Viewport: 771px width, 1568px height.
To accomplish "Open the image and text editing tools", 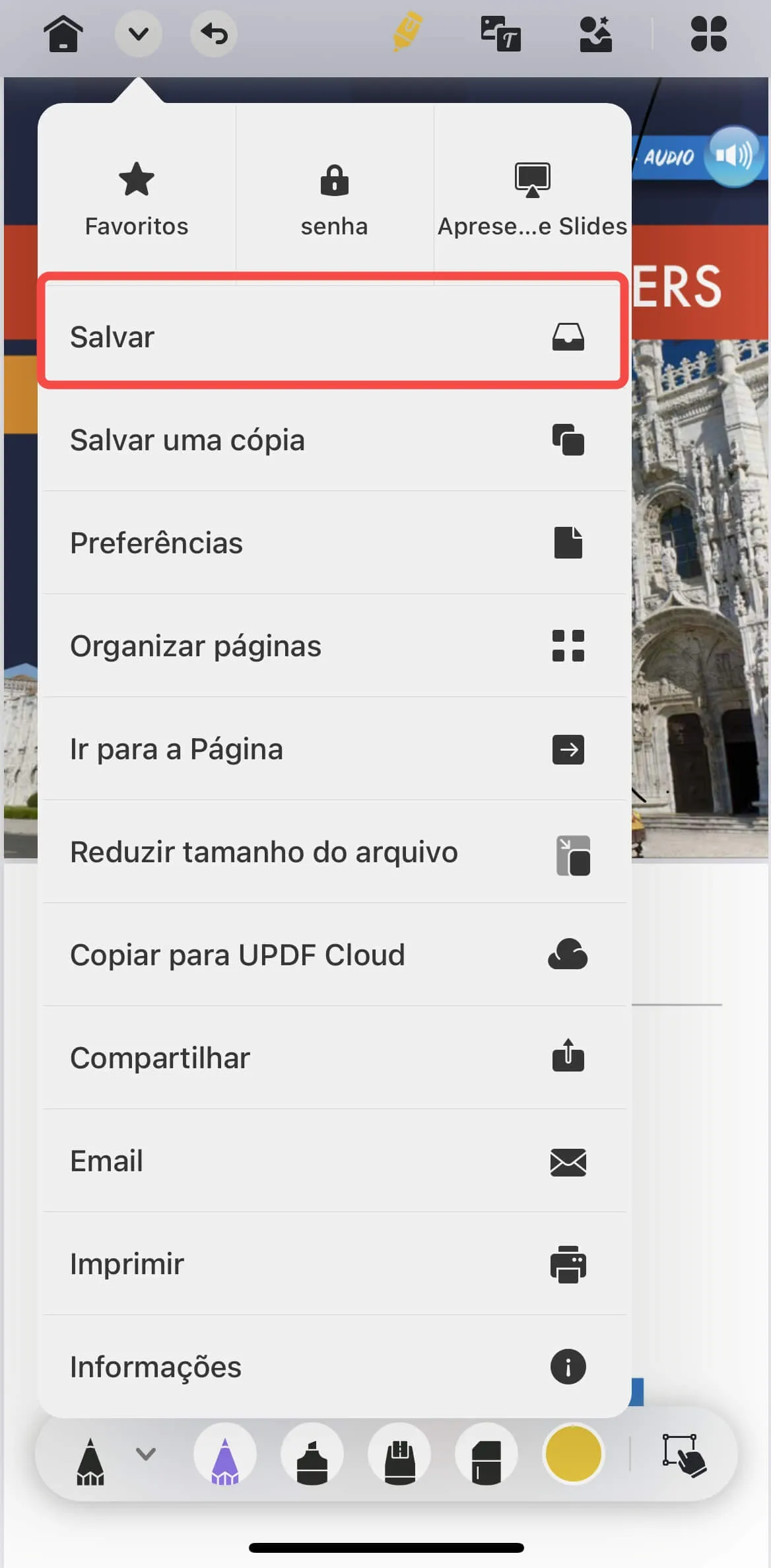I will 500,34.
